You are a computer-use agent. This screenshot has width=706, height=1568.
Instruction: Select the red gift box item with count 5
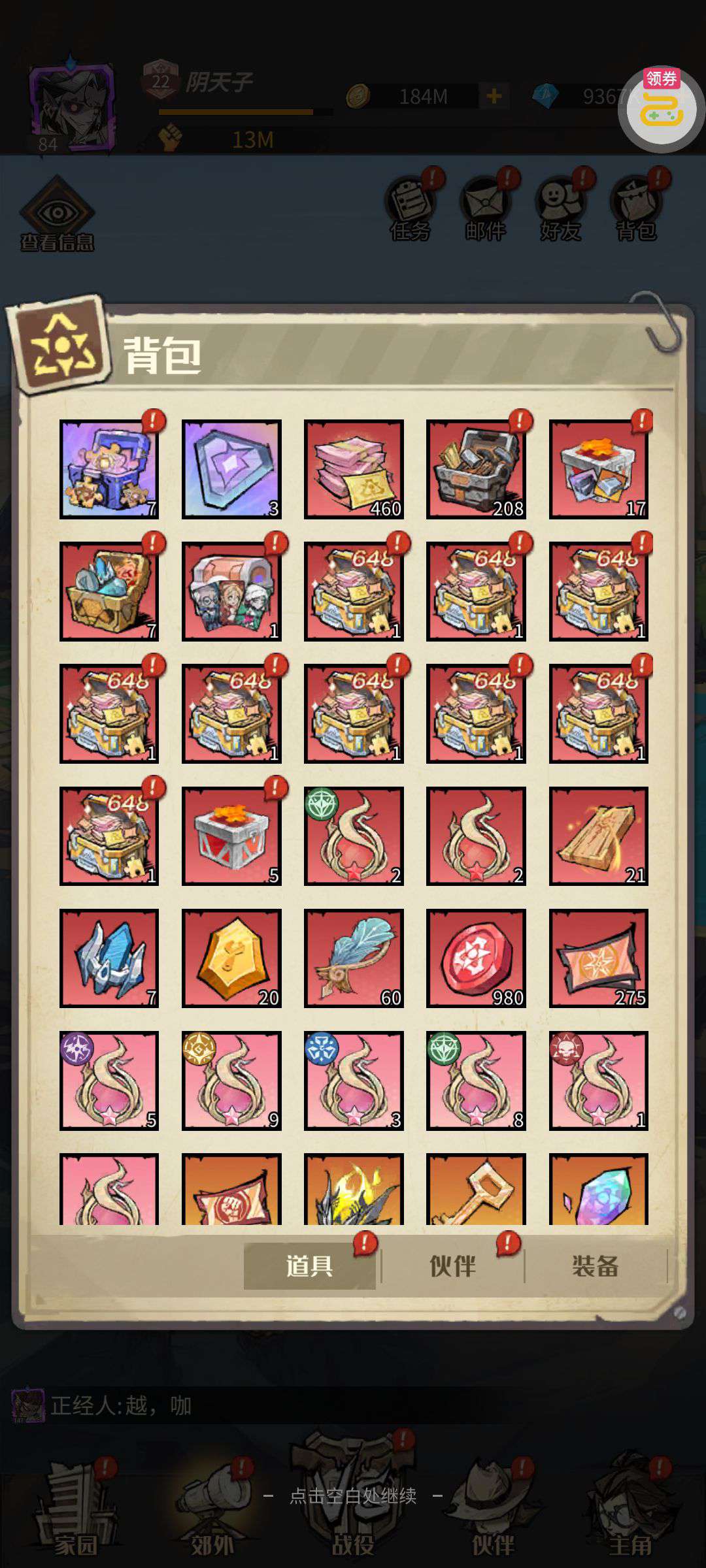tap(231, 836)
